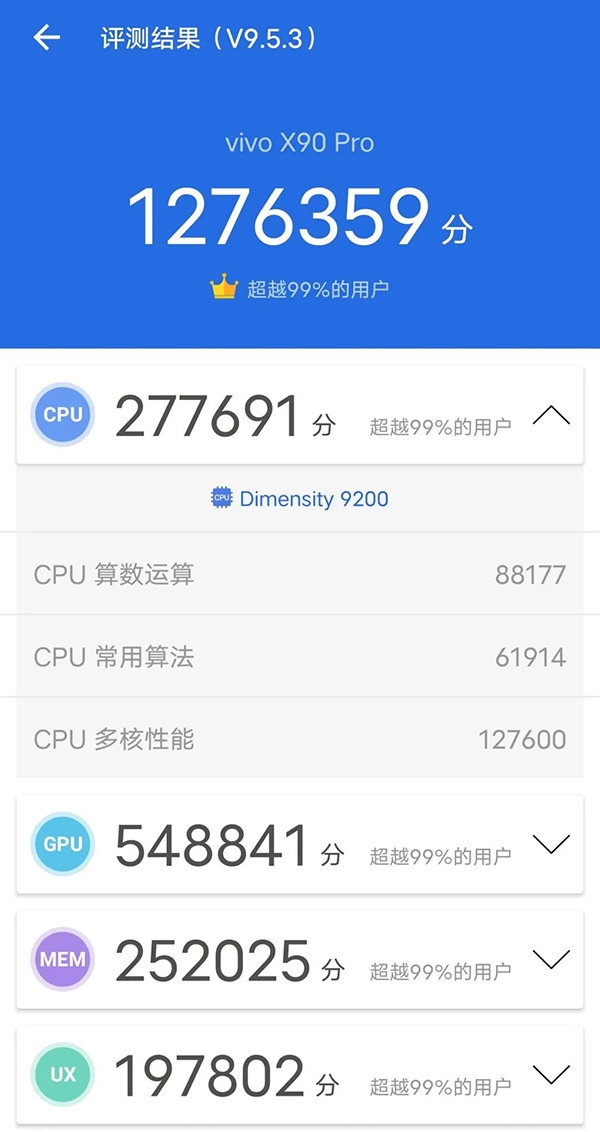Collapse the CPU score section
This screenshot has height=1132, width=600.
coord(551,416)
